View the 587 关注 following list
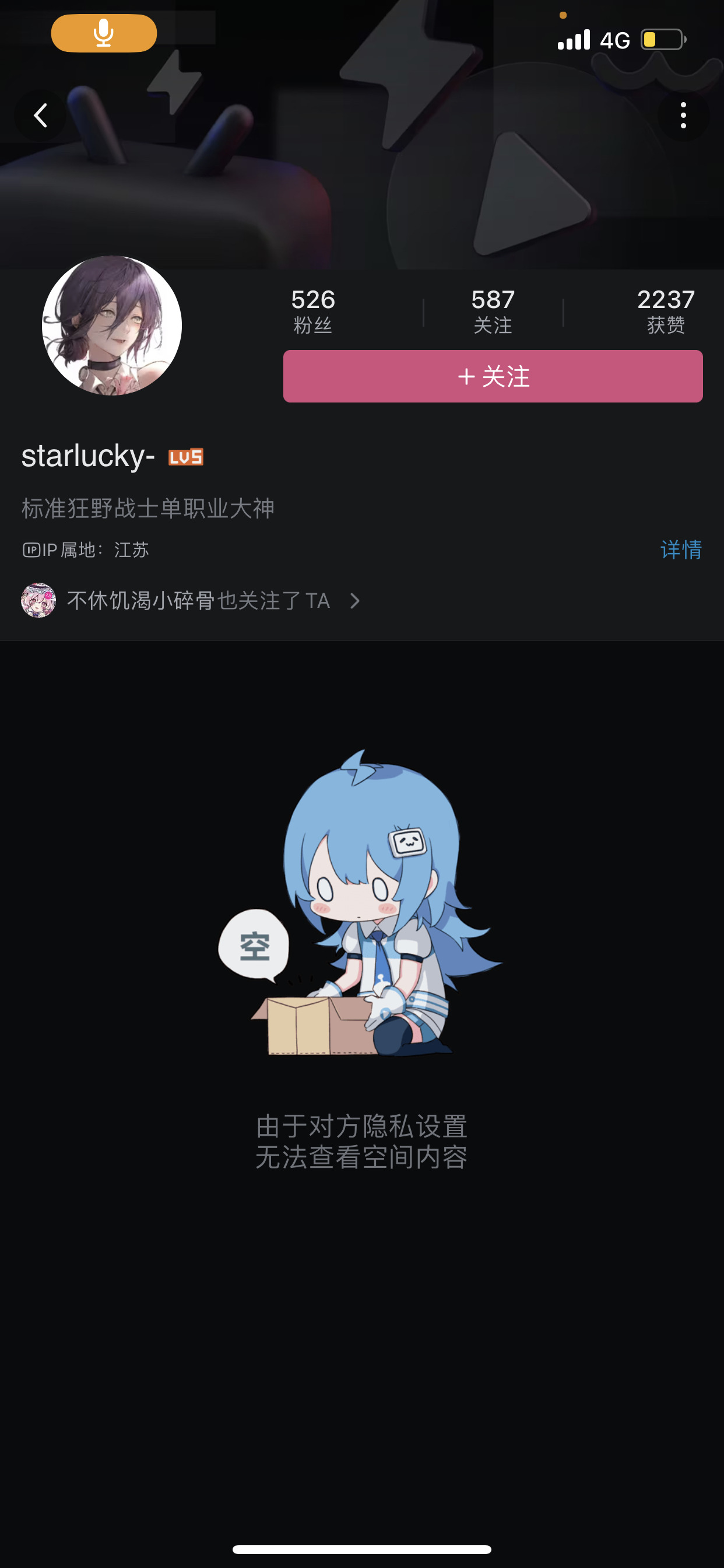Viewport: 724px width, 1568px height. coord(492,311)
